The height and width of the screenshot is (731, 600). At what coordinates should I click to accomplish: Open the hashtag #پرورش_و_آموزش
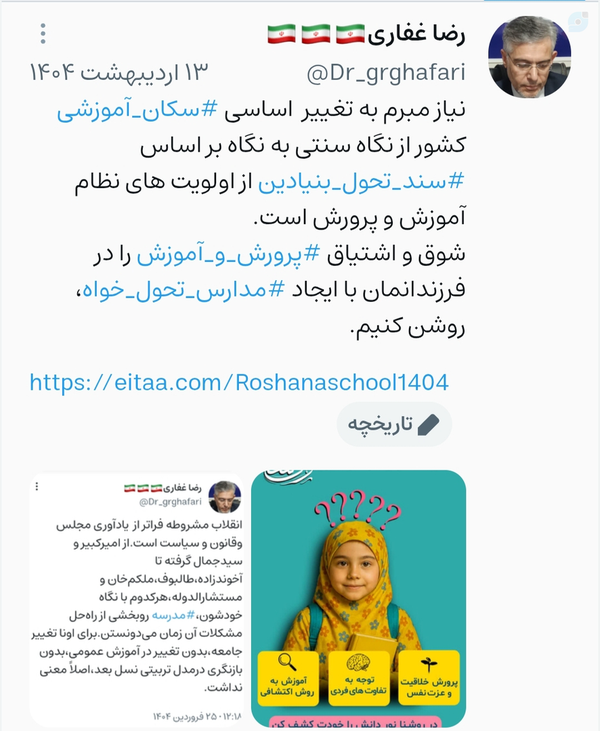coord(228,255)
